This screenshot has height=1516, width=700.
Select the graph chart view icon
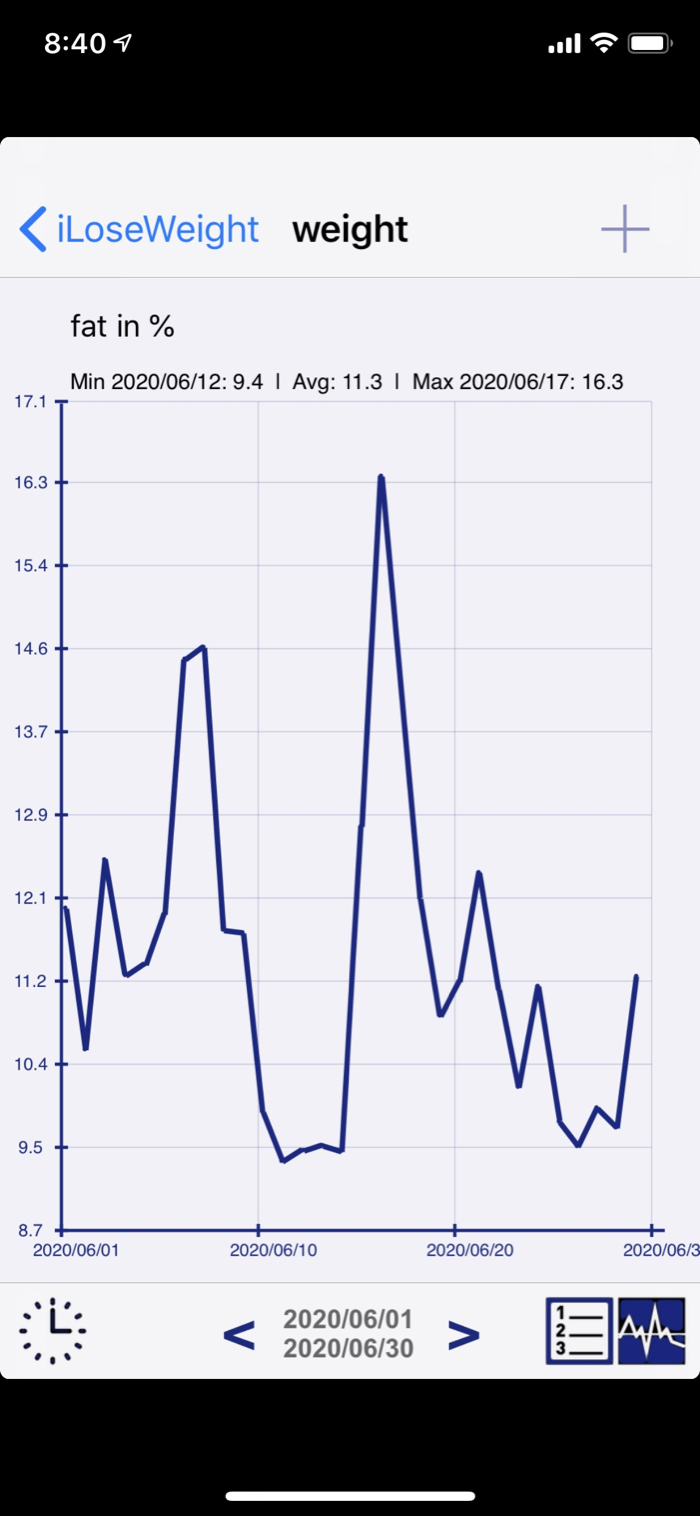652,1331
